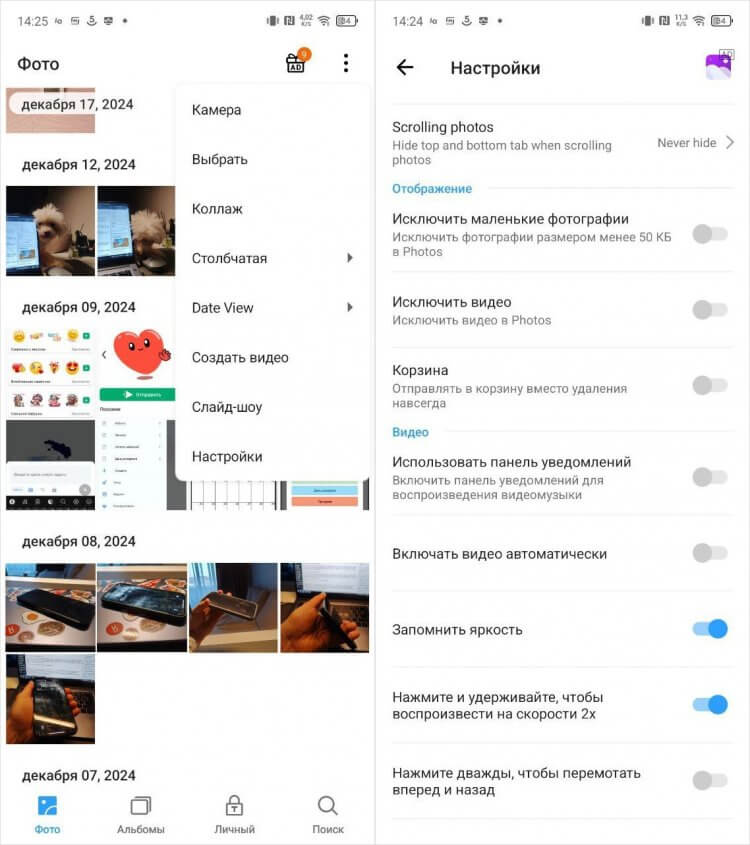This screenshot has height=845, width=750.
Task: Switch to the Альбомы tab
Action: (140, 814)
